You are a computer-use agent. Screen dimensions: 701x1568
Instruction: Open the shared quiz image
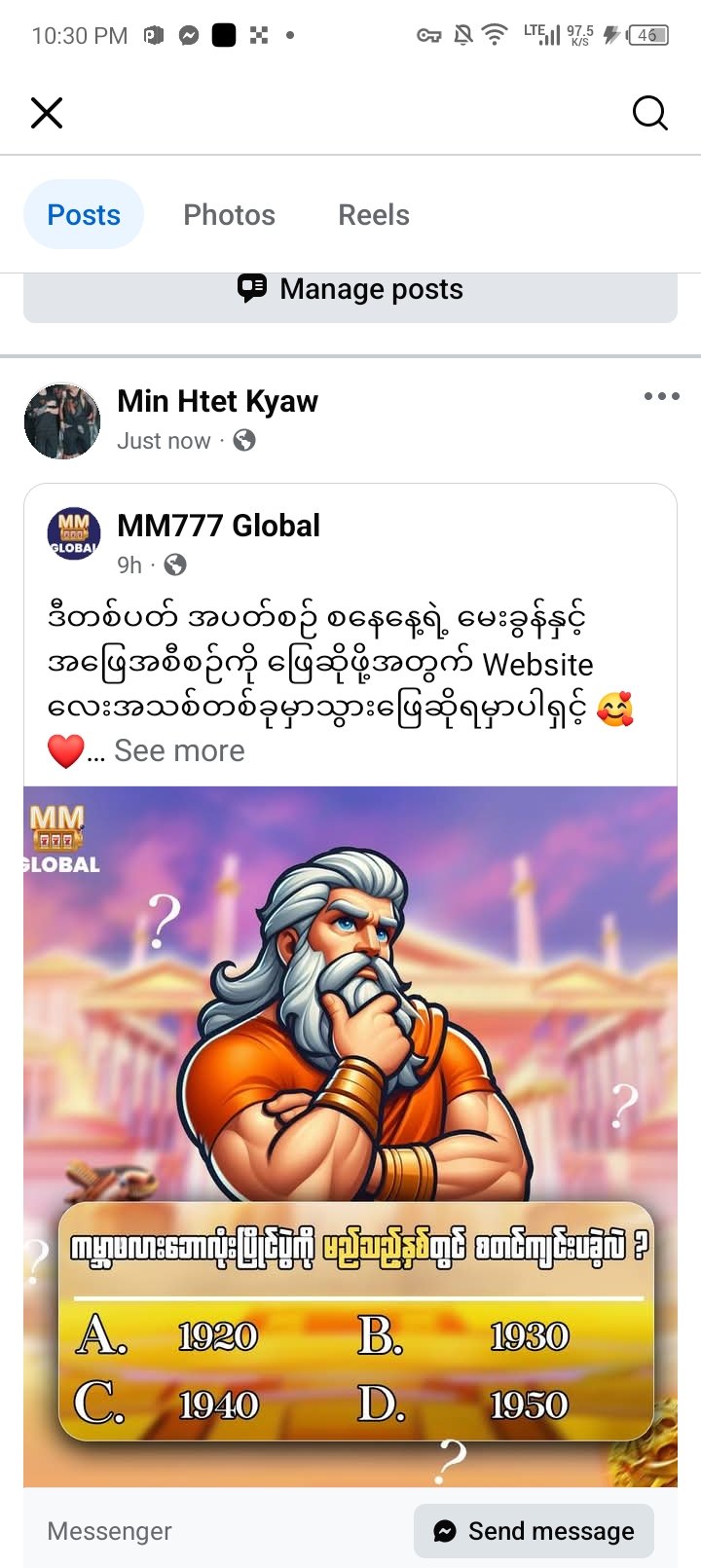350,1071
